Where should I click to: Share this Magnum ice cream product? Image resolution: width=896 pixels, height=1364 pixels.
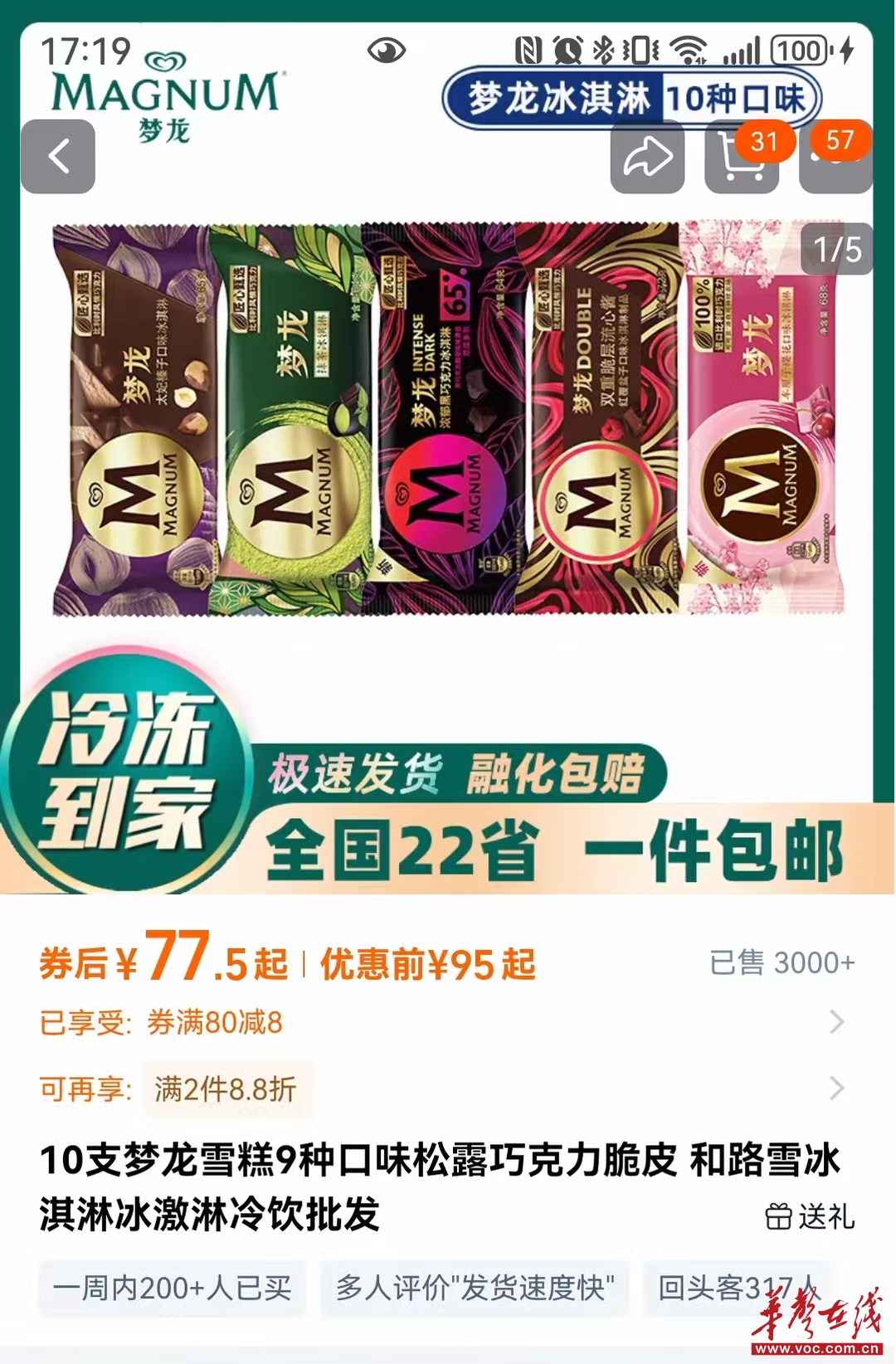(647, 158)
